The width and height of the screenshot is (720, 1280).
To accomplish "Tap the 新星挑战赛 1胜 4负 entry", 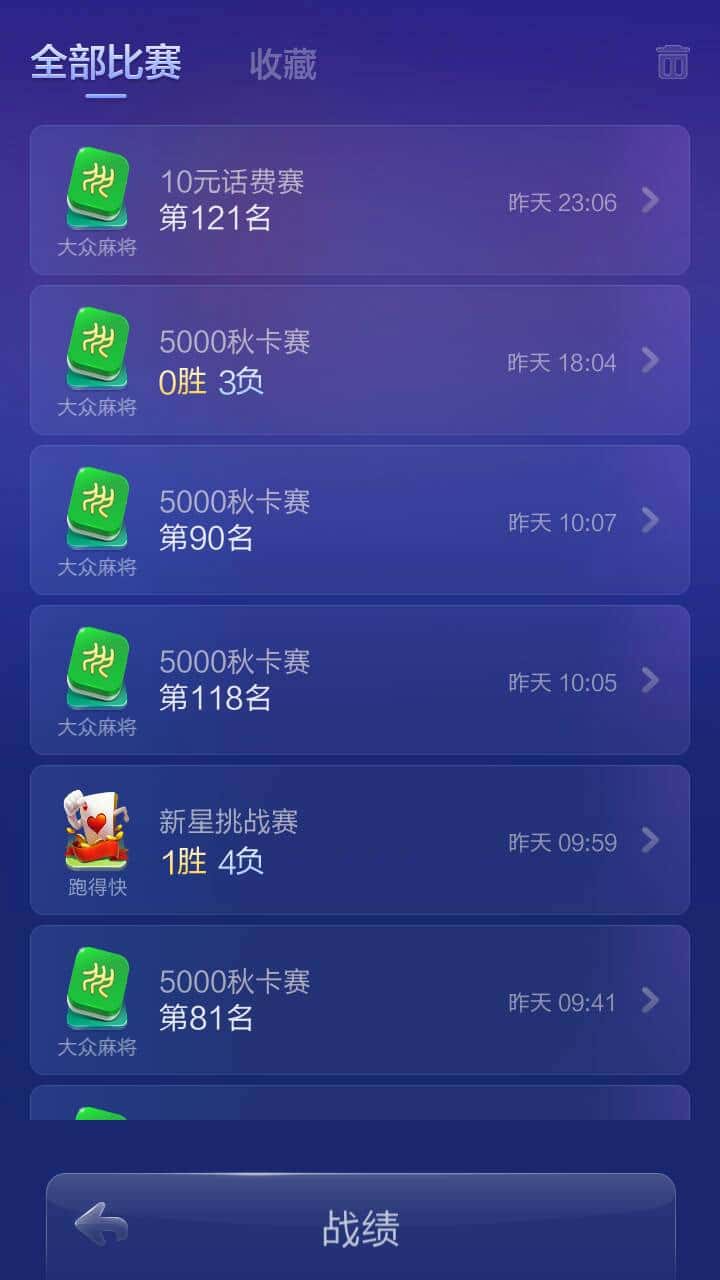I will (360, 841).
